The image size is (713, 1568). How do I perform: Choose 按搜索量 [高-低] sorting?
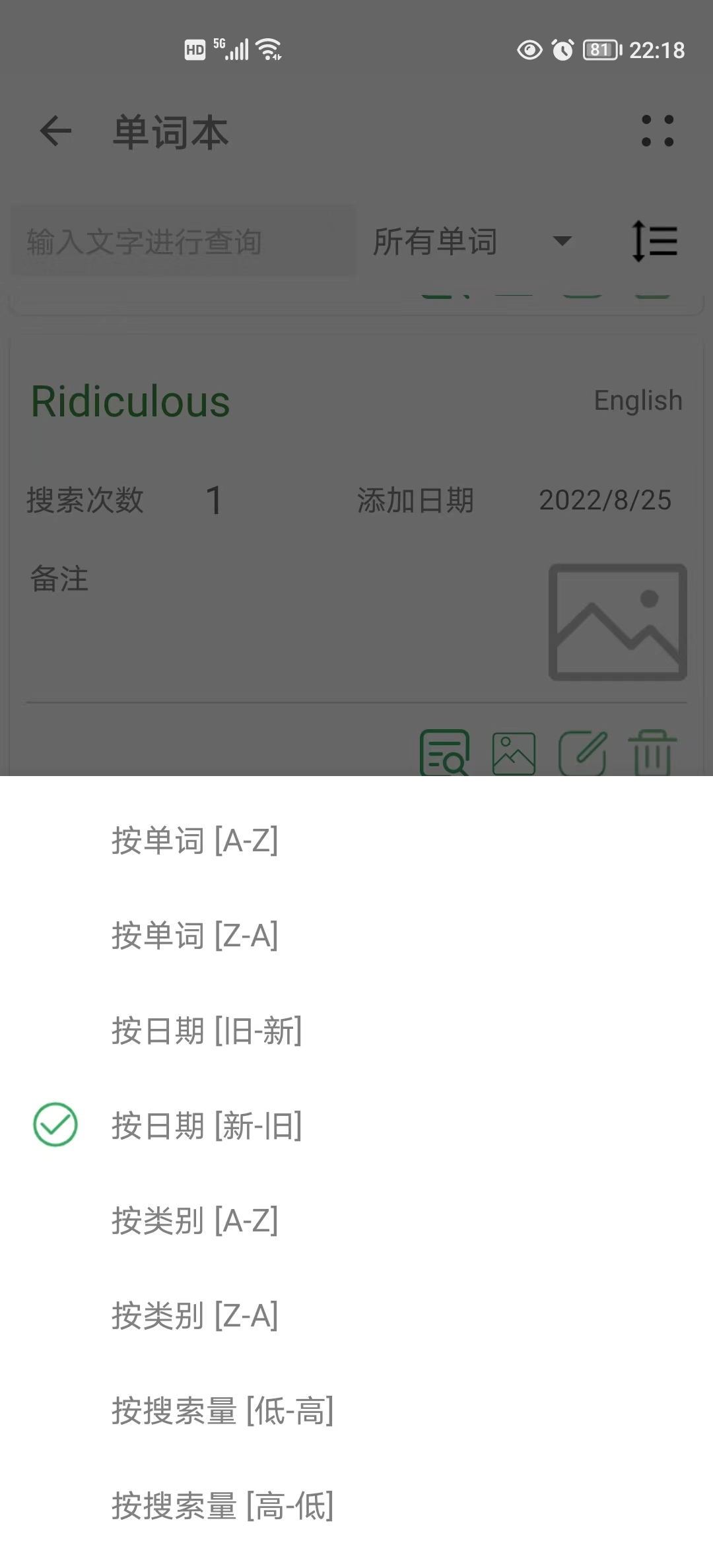click(x=356, y=1506)
